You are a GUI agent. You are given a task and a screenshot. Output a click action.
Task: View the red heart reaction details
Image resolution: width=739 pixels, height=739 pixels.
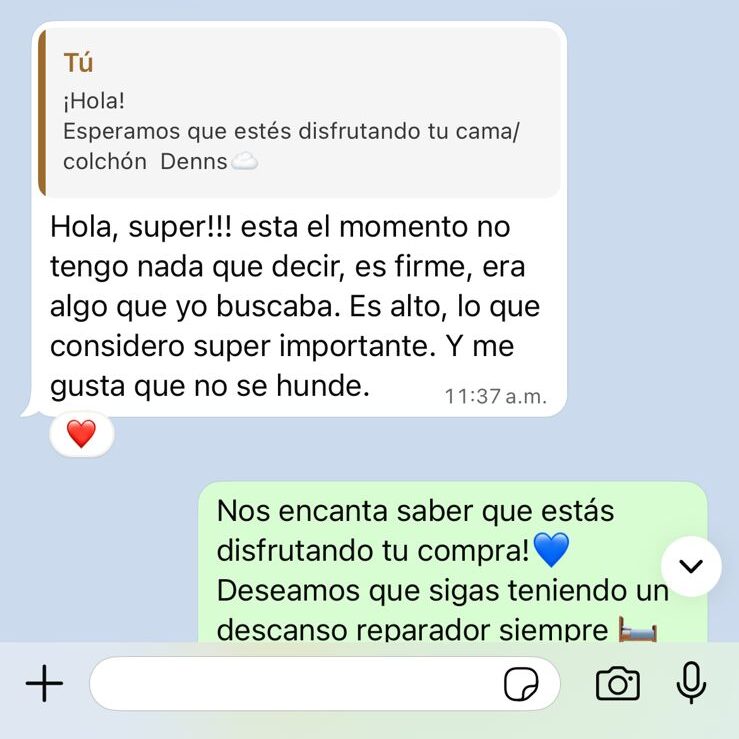[81, 434]
